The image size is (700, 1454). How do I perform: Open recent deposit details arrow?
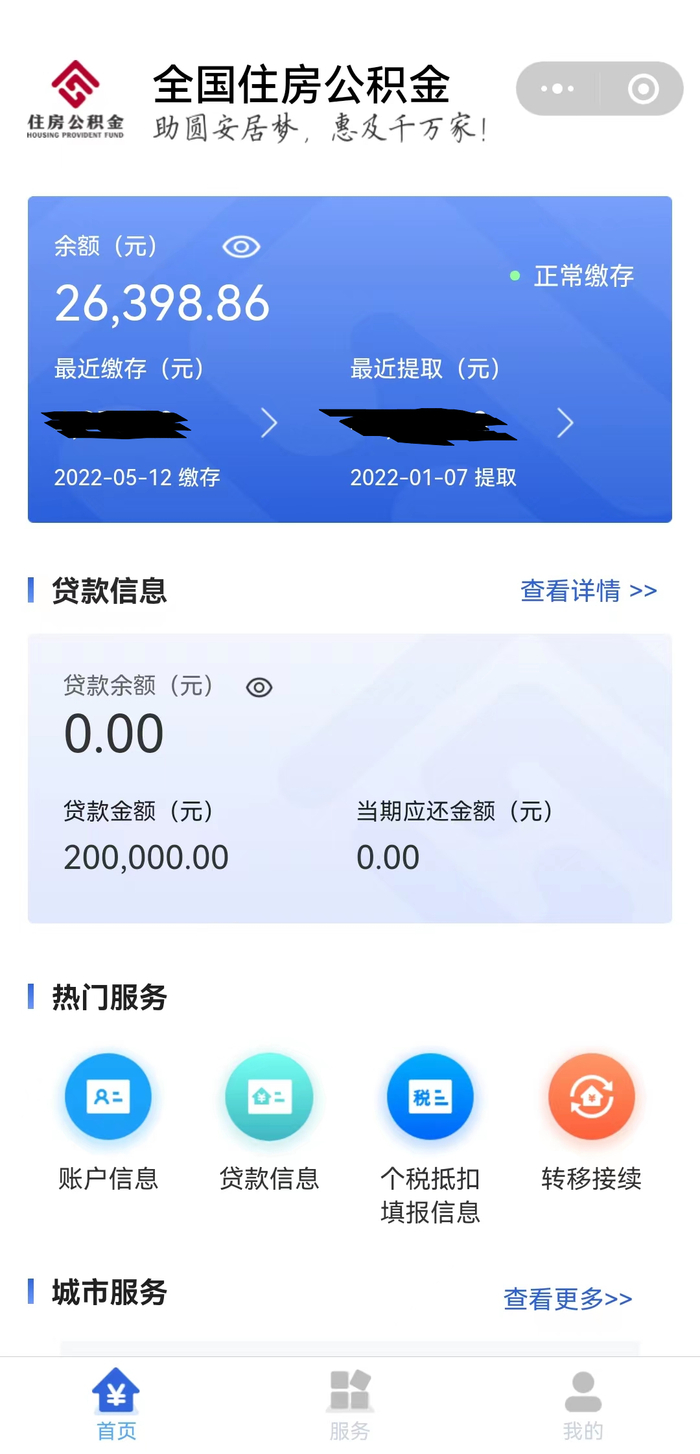tap(268, 423)
